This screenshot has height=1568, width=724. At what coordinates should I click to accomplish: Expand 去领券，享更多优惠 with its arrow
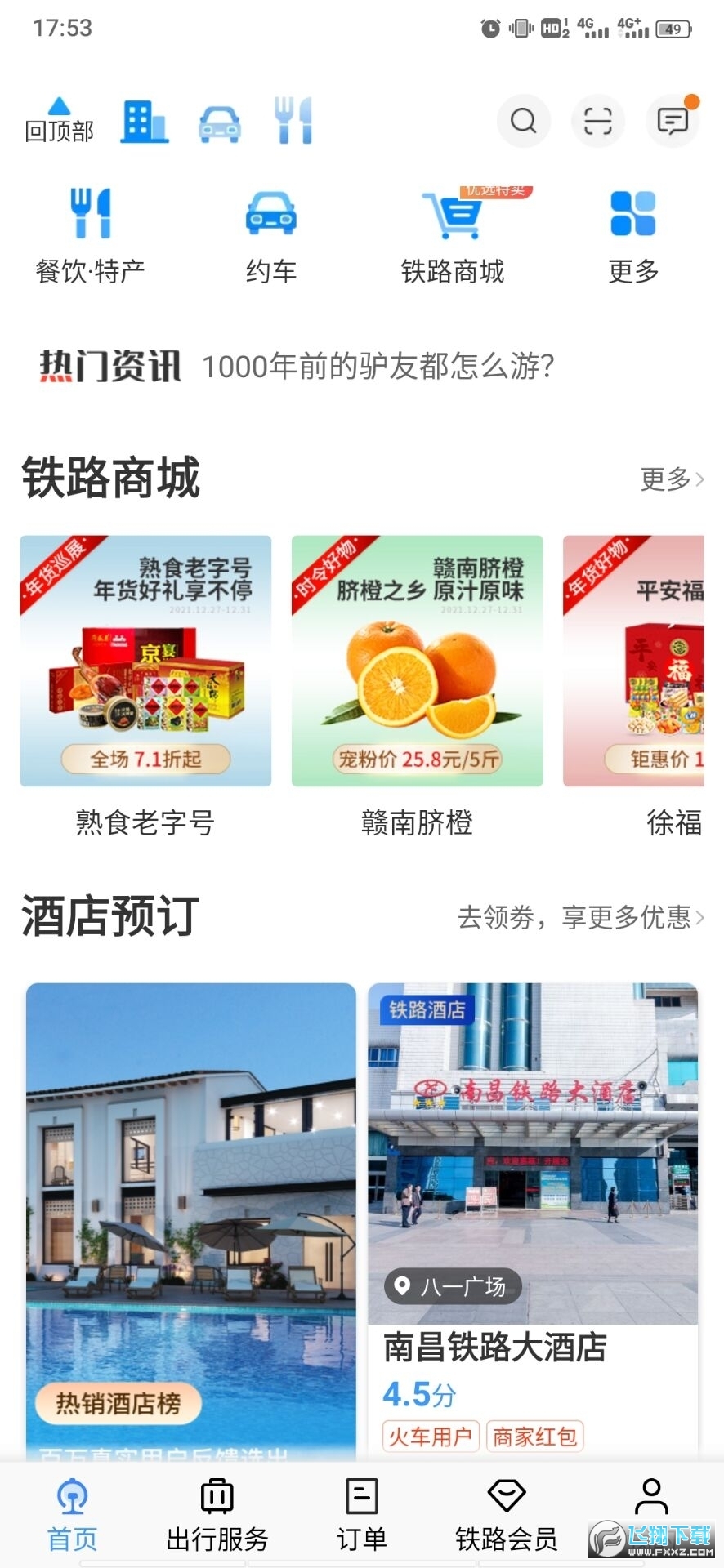[x=580, y=919]
